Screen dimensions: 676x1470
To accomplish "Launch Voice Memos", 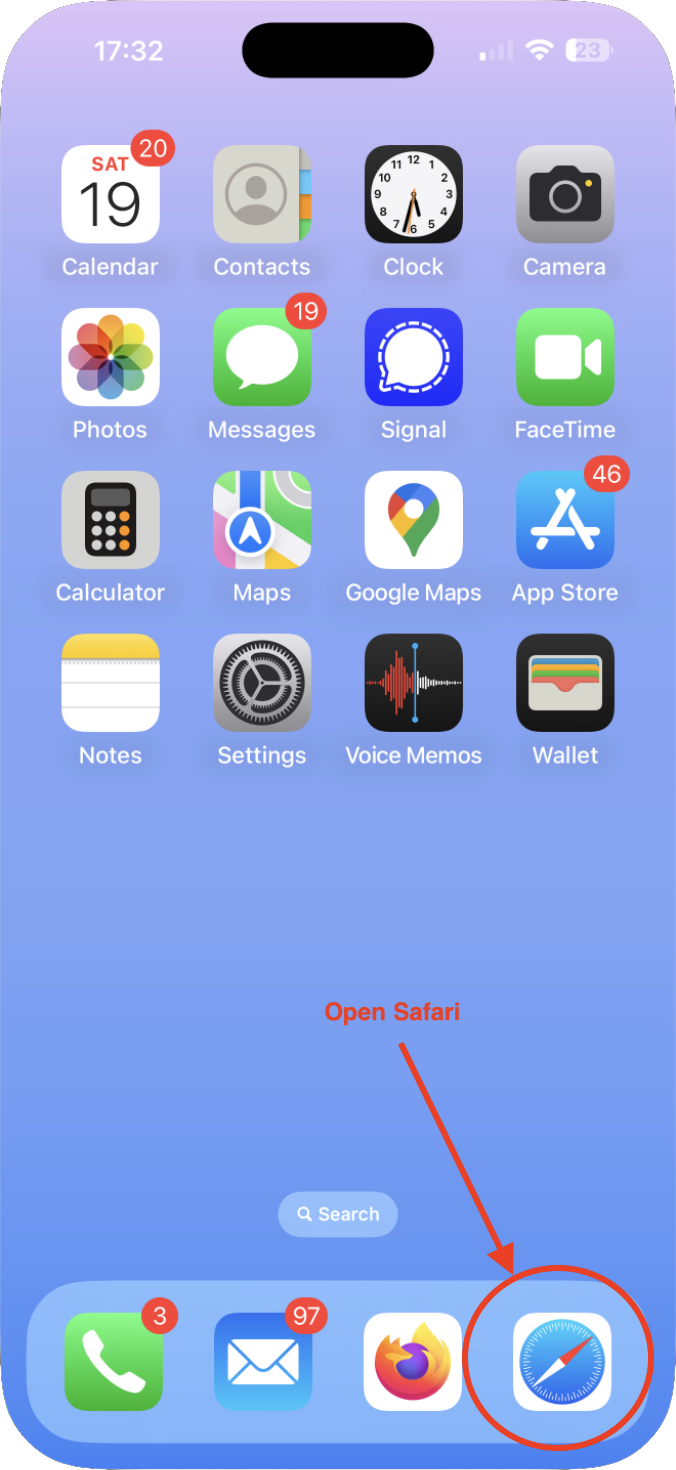I will tap(413, 683).
